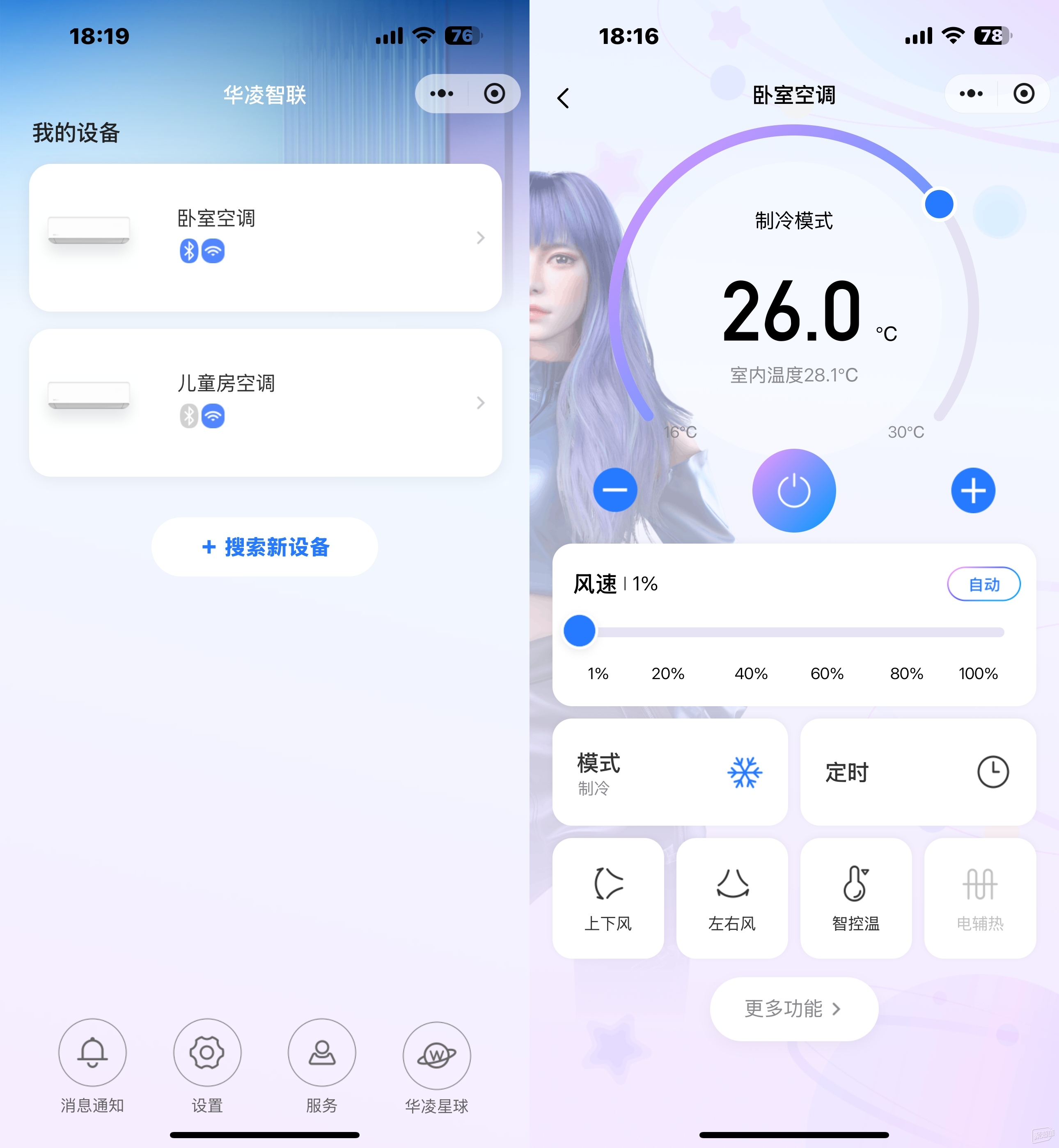1059x1148 pixels.
Task: Open 更多功能 for more functions
Action: [794, 1009]
